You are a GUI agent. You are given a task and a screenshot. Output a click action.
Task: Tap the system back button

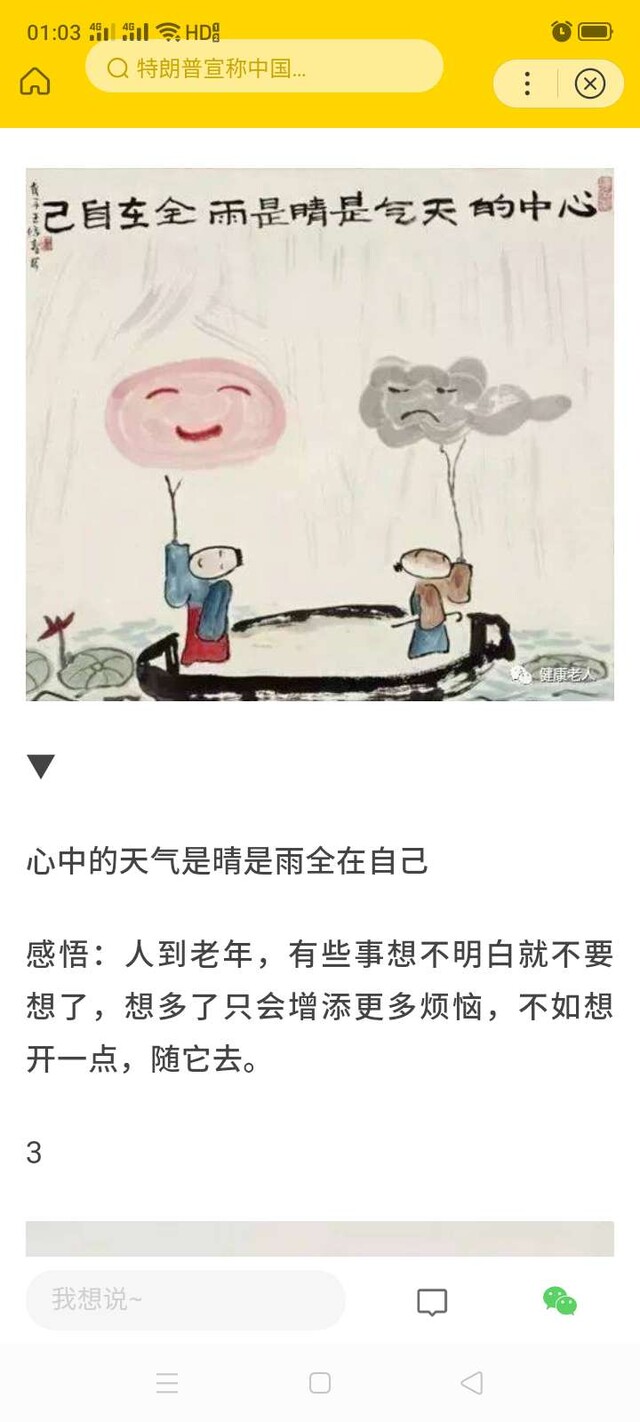click(472, 1383)
